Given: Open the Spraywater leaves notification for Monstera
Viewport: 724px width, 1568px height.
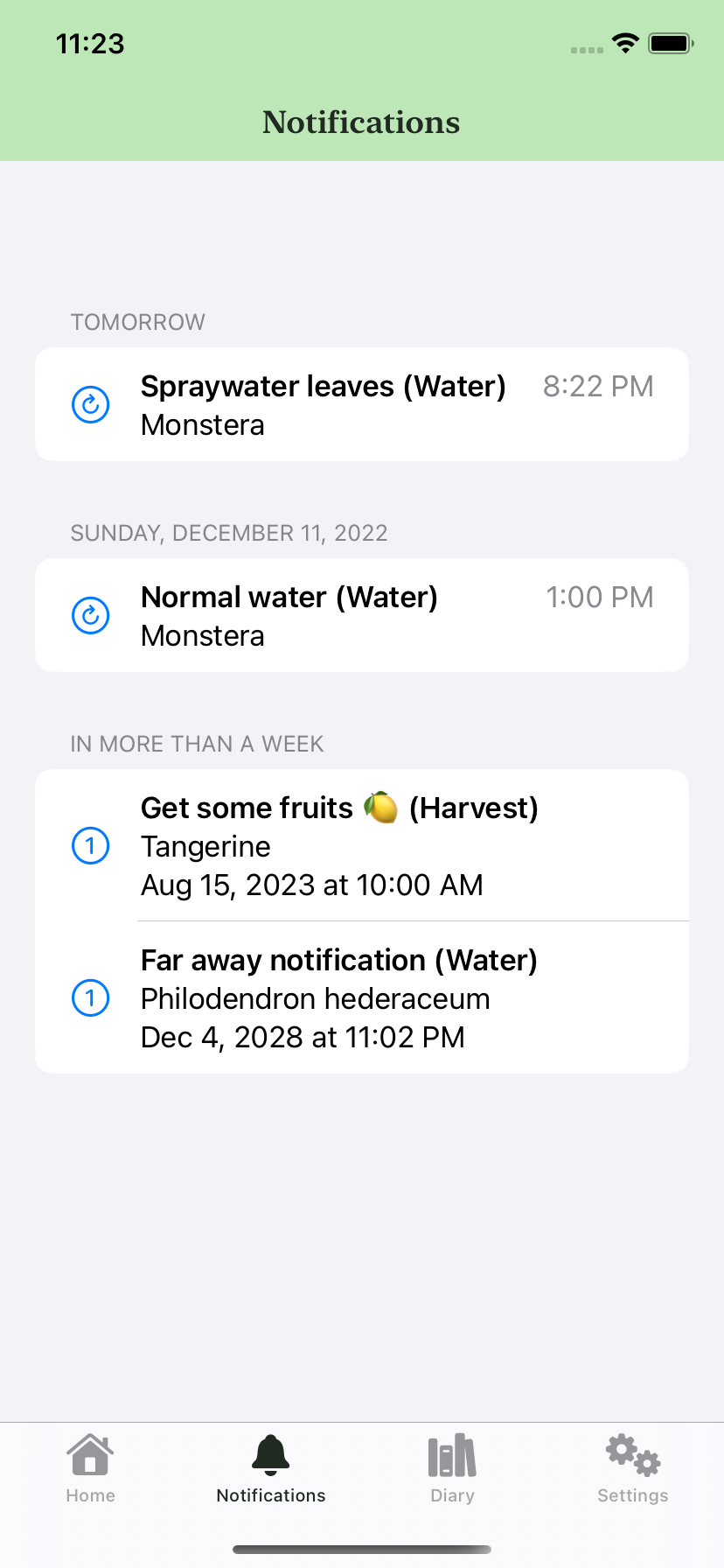Looking at the screenshot, I should [x=362, y=404].
